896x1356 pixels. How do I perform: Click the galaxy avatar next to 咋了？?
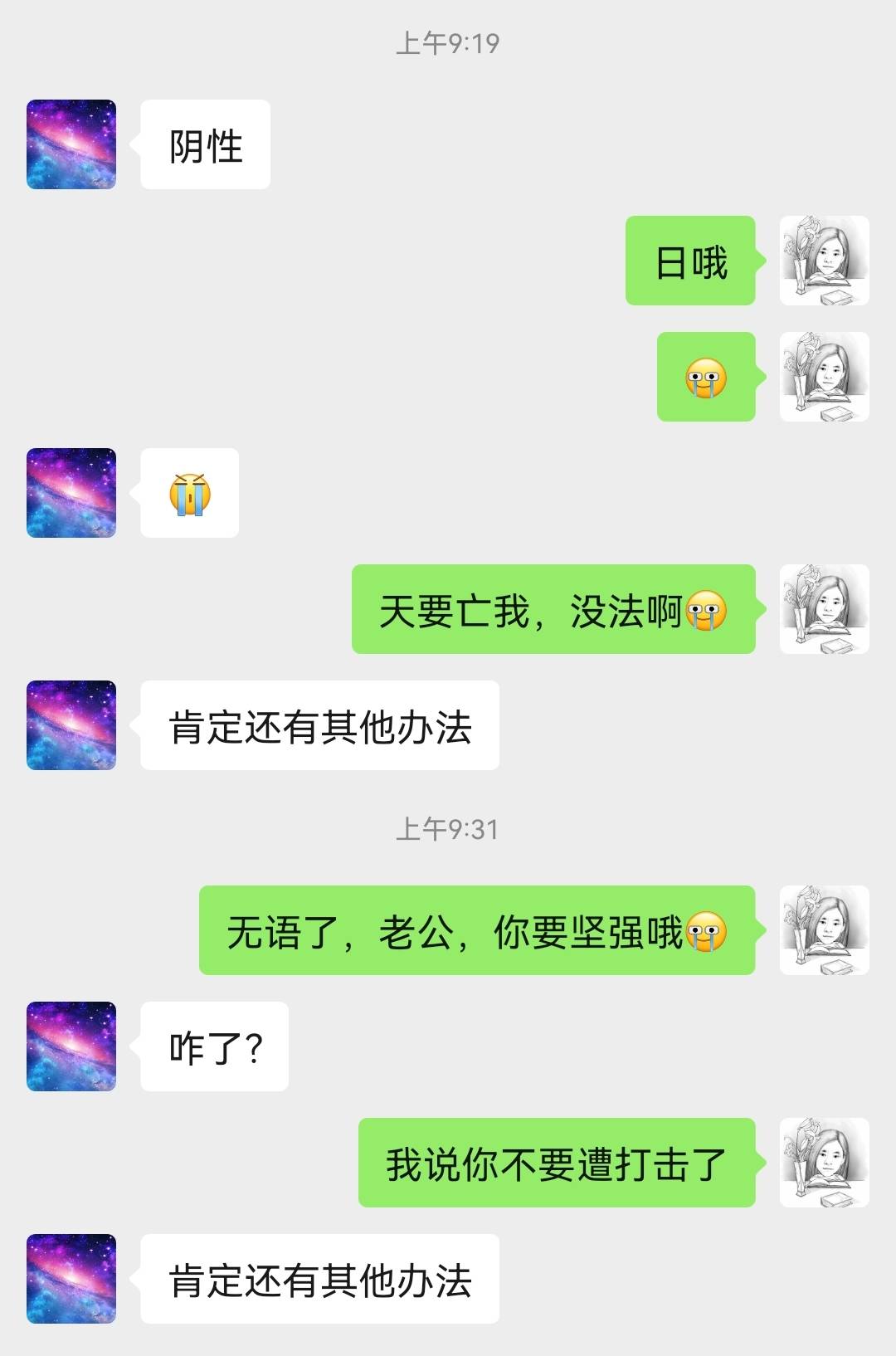[70, 1044]
